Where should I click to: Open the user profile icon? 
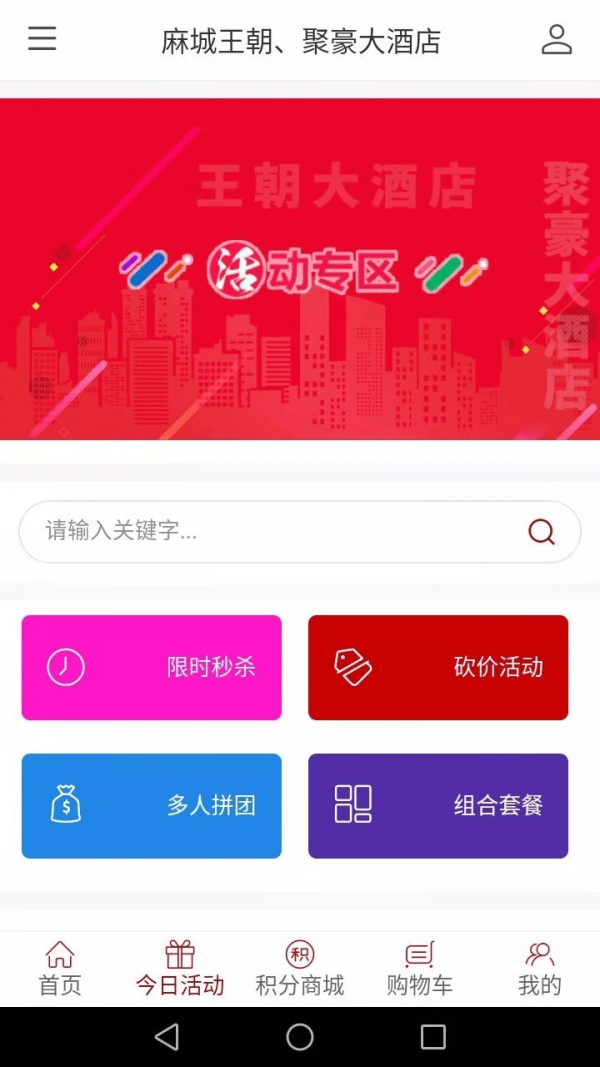[556, 39]
